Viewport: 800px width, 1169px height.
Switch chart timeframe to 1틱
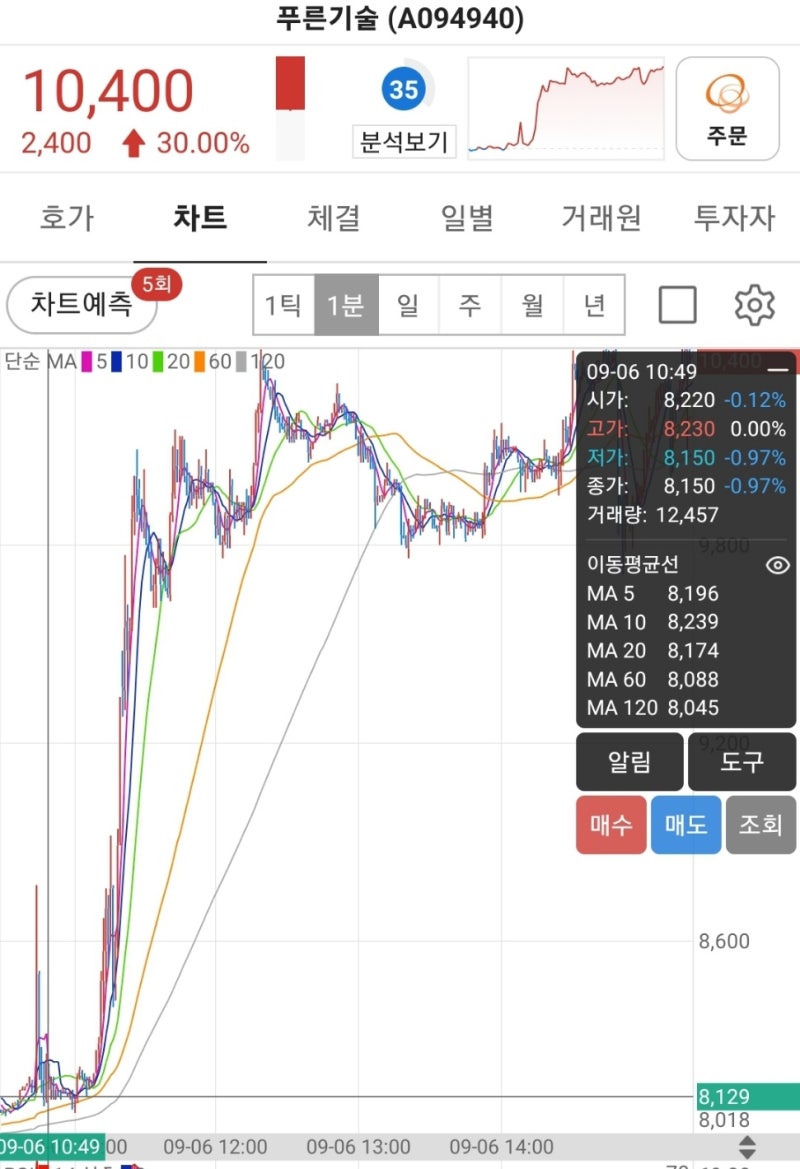[x=284, y=305]
